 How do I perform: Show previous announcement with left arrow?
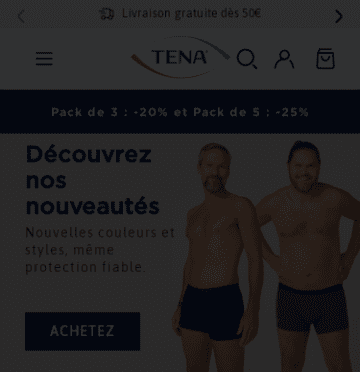(21, 16)
